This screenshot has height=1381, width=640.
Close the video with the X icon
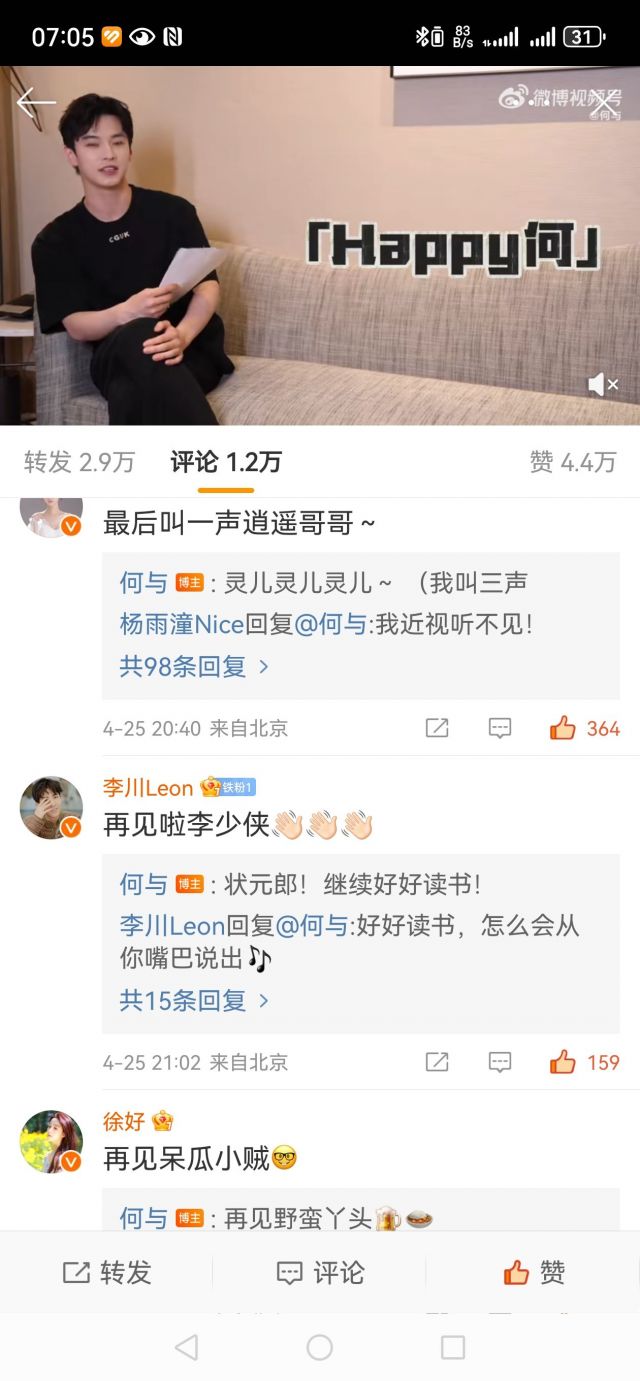603,102
